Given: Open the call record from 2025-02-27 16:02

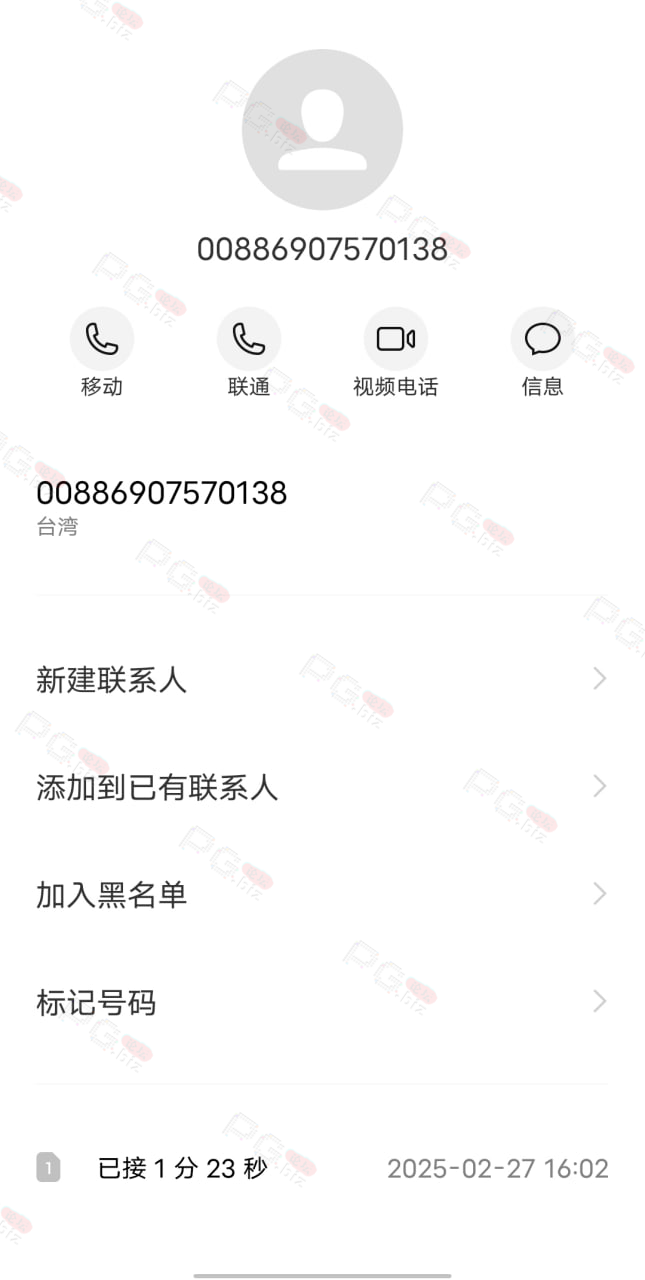Looking at the screenshot, I should tap(322, 1167).
